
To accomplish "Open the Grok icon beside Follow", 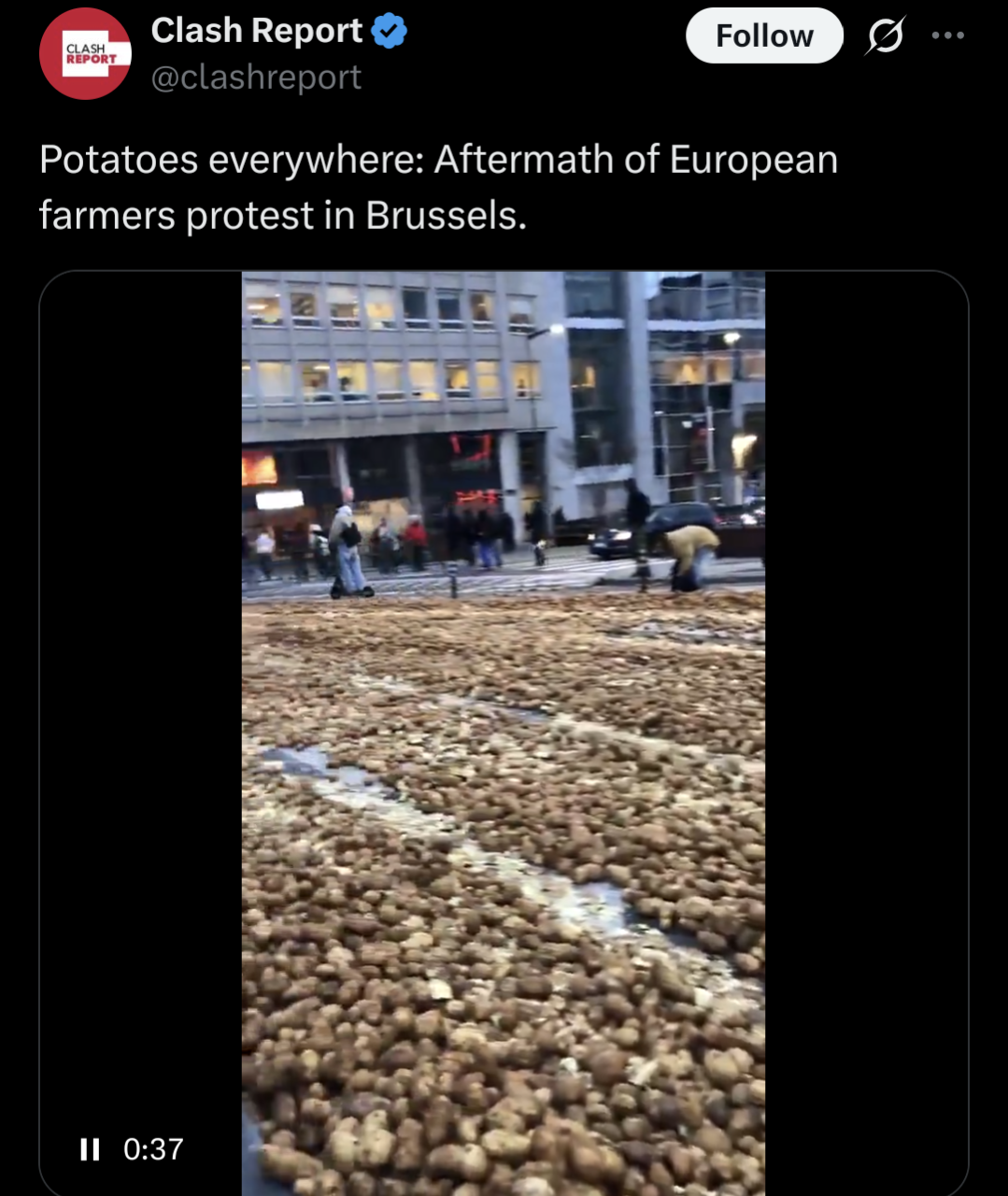I will click(885, 36).
